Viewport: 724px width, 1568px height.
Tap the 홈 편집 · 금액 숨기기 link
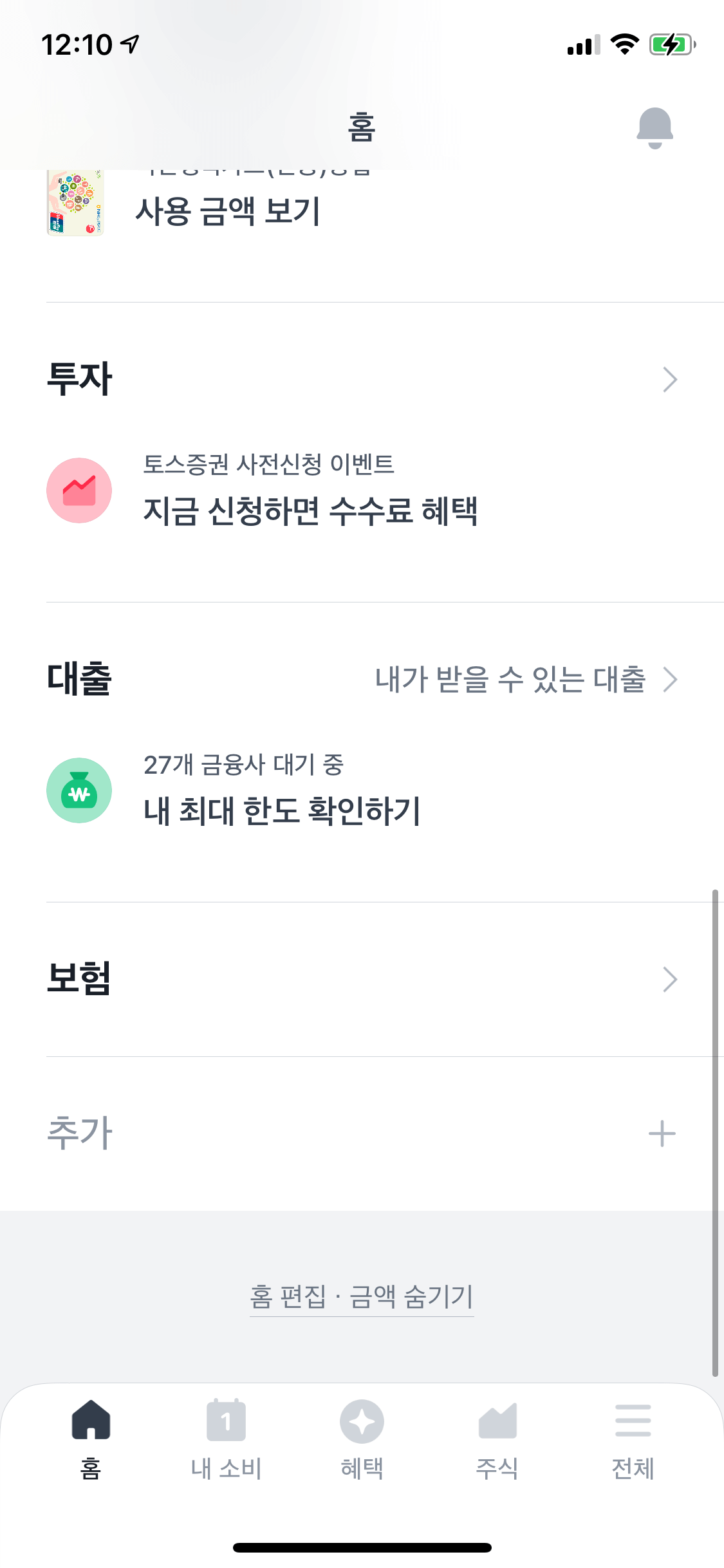[362, 1296]
